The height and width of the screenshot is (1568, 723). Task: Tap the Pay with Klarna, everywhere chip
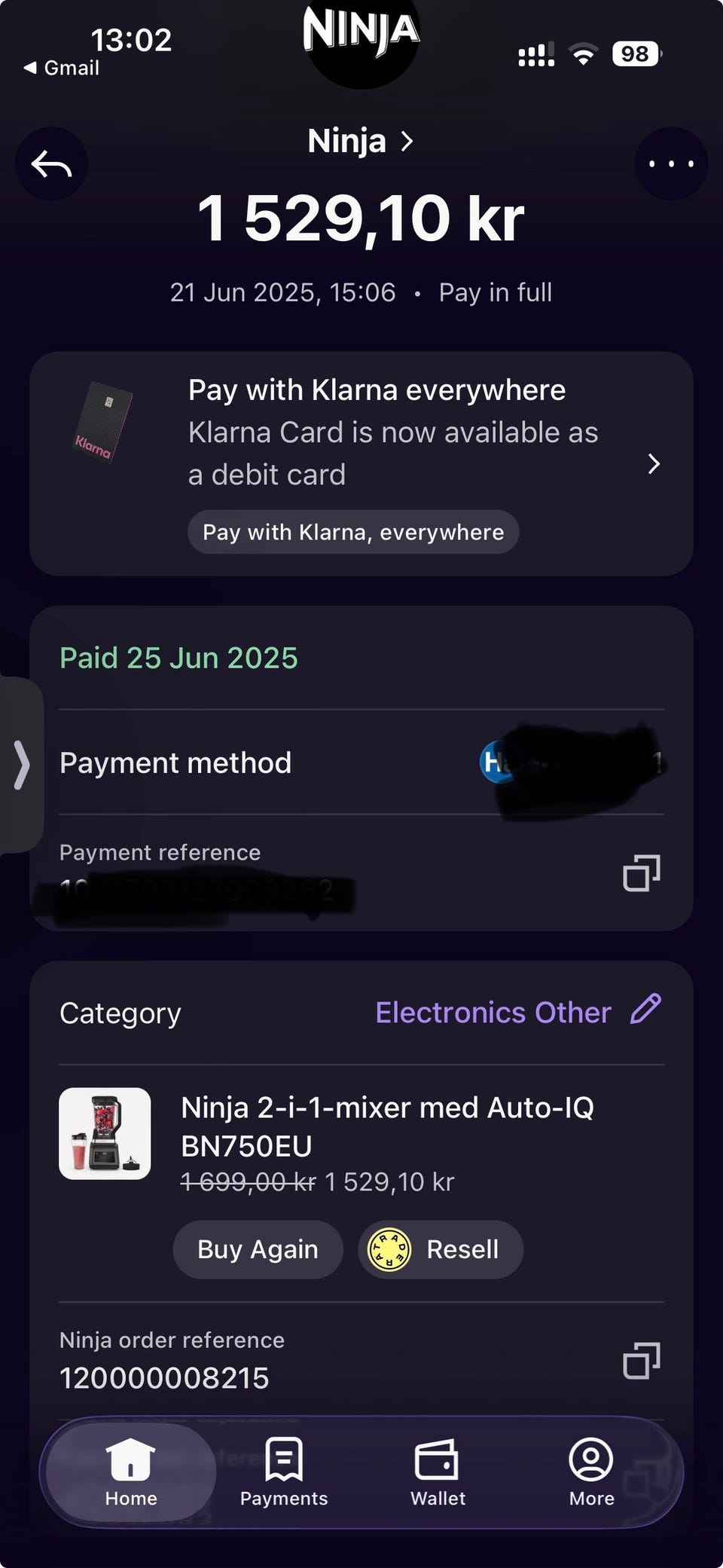(352, 532)
